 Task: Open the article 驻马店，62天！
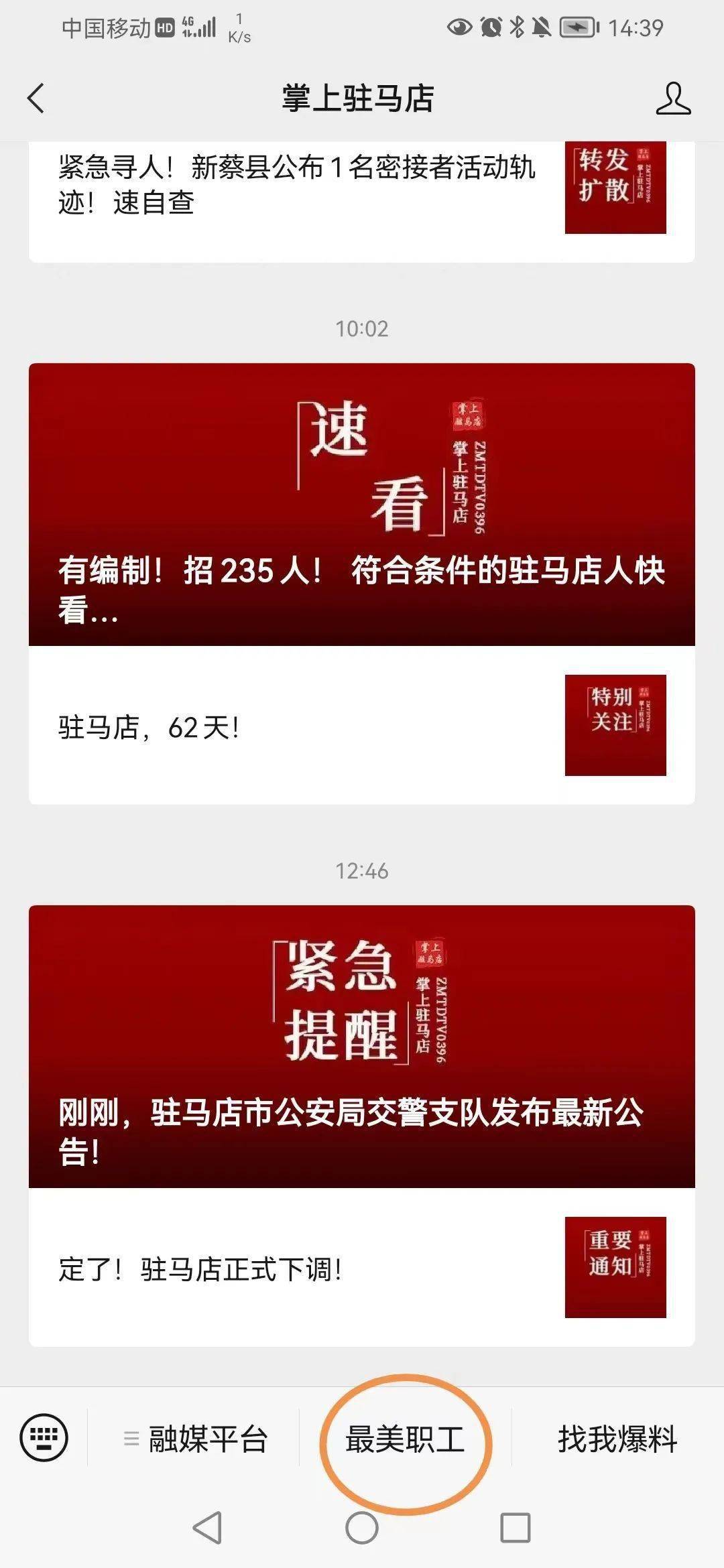tap(362, 725)
